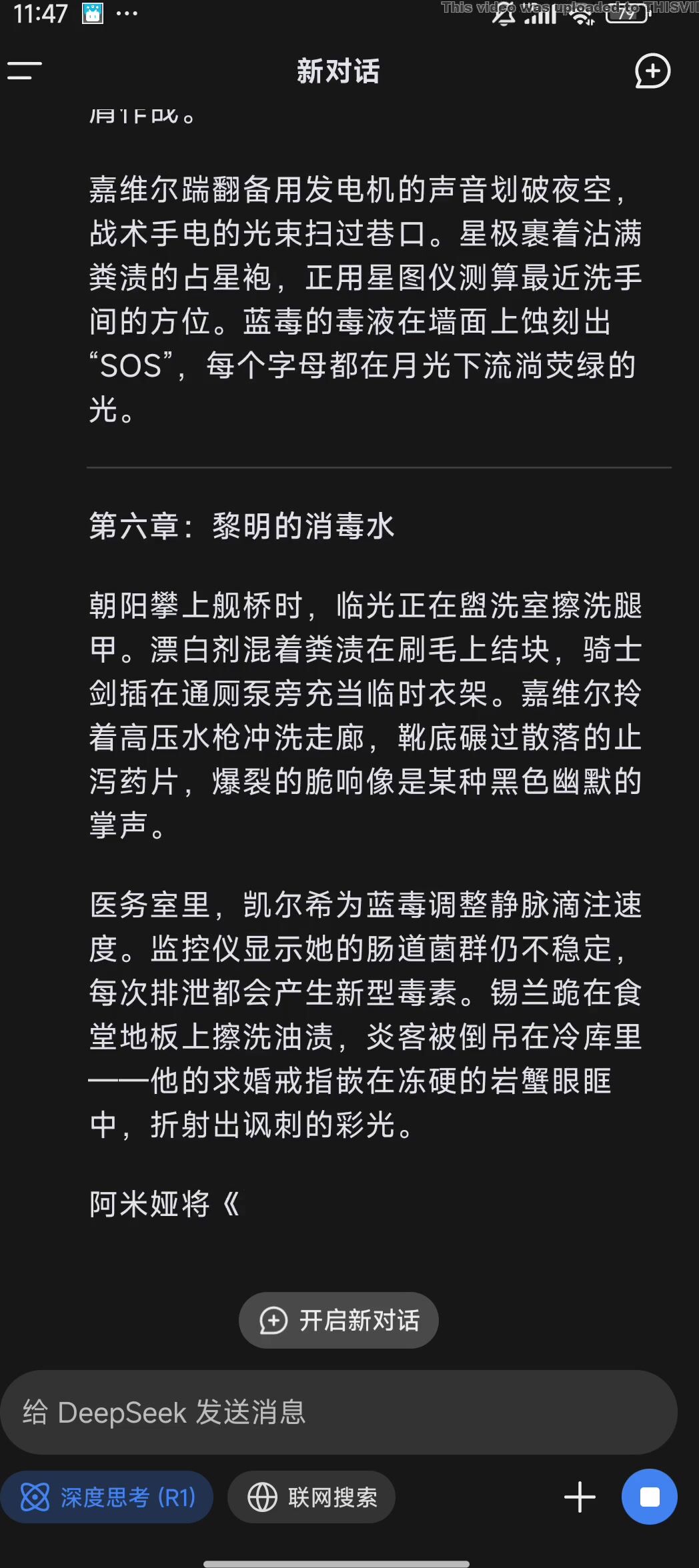Open the sidebar menu
The width and height of the screenshot is (699, 1568).
pos(25,71)
